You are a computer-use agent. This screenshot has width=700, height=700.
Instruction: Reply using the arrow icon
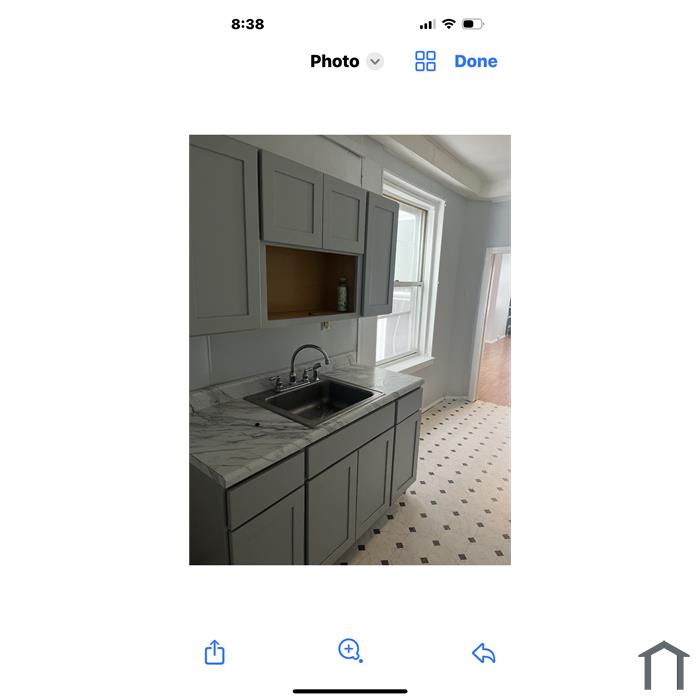click(x=484, y=653)
